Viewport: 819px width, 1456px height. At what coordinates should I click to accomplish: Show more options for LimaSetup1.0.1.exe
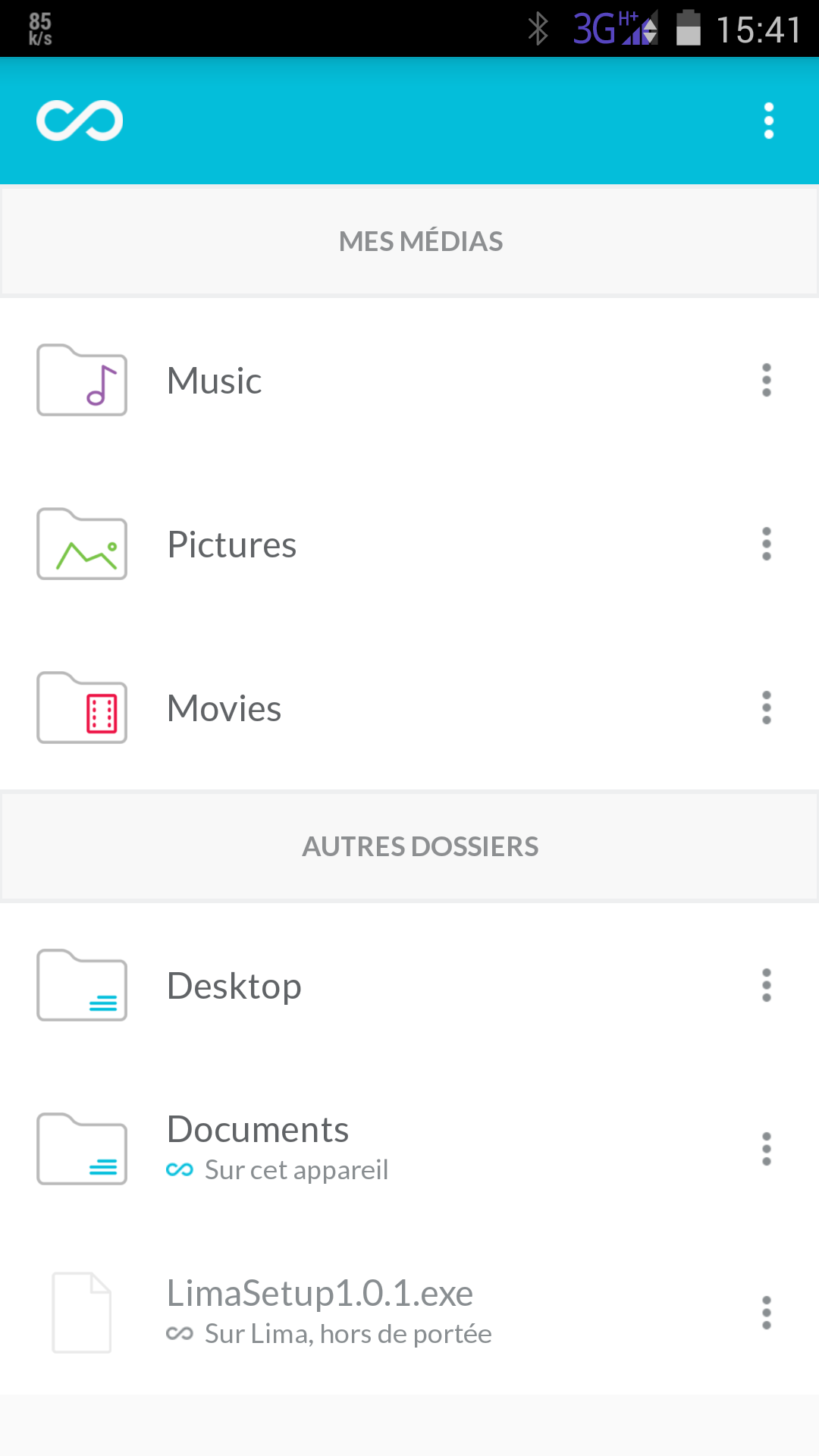pyautogui.click(x=767, y=1313)
